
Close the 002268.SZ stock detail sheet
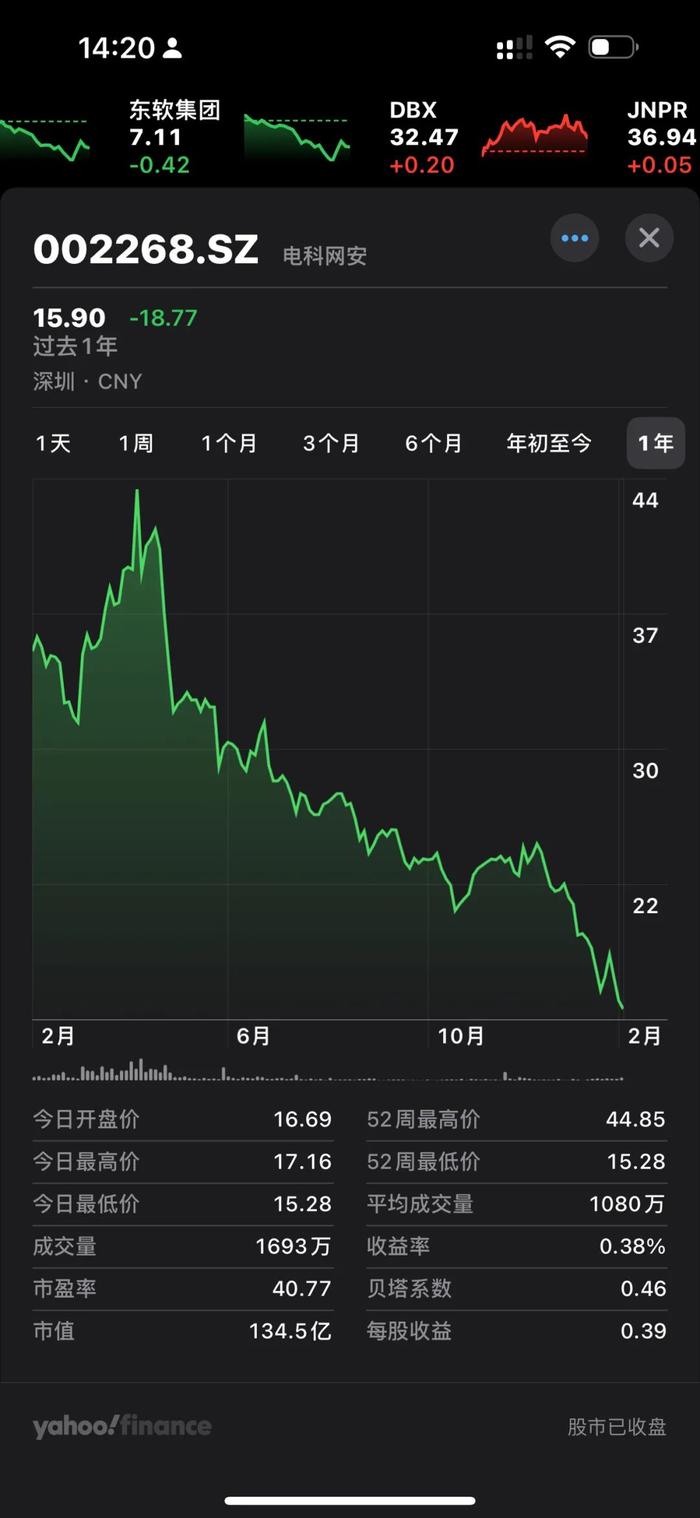(649, 238)
